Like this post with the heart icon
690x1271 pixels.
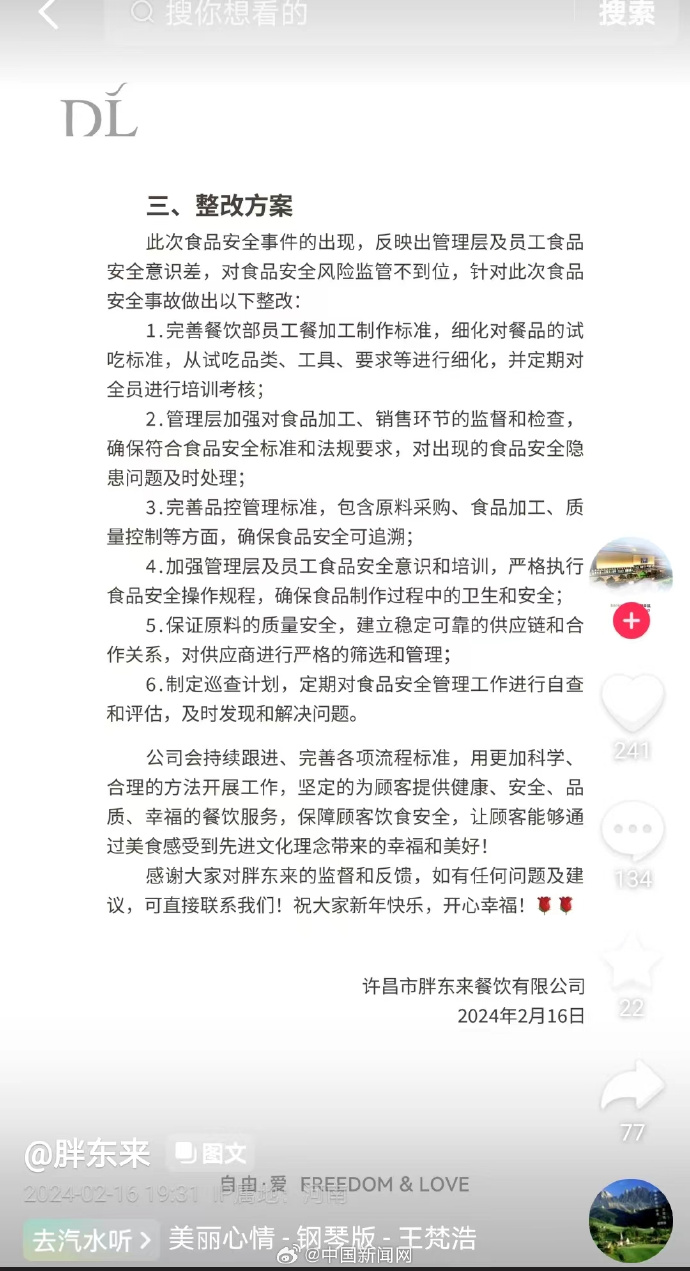(x=632, y=702)
